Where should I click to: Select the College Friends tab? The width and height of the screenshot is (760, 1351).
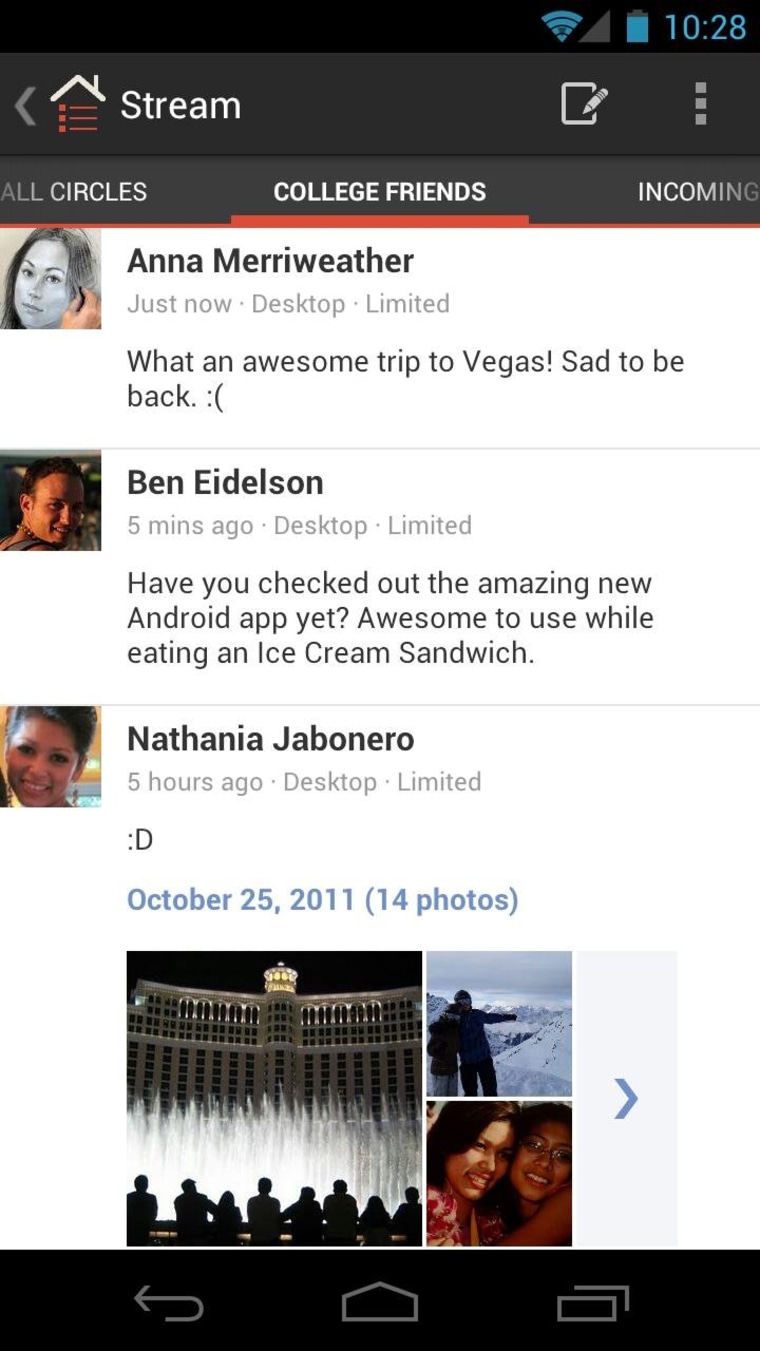pyautogui.click(x=380, y=192)
